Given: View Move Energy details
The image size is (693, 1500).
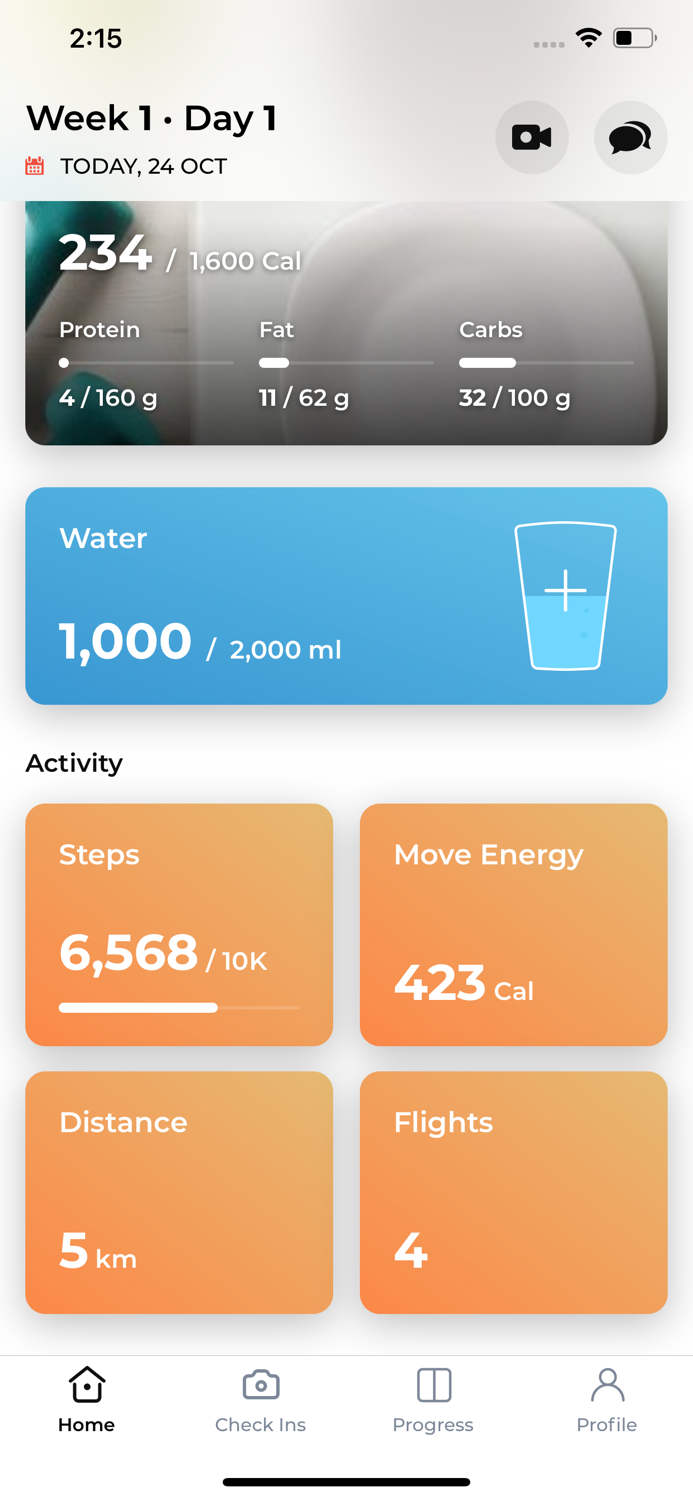Looking at the screenshot, I should [x=513, y=924].
